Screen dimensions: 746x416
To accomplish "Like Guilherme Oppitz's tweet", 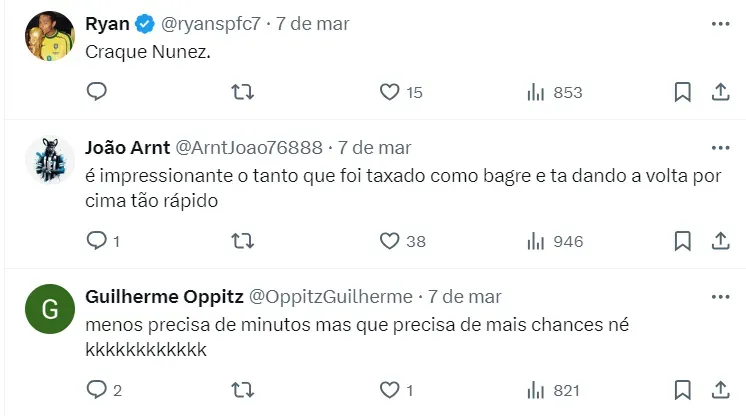I will coord(390,390).
